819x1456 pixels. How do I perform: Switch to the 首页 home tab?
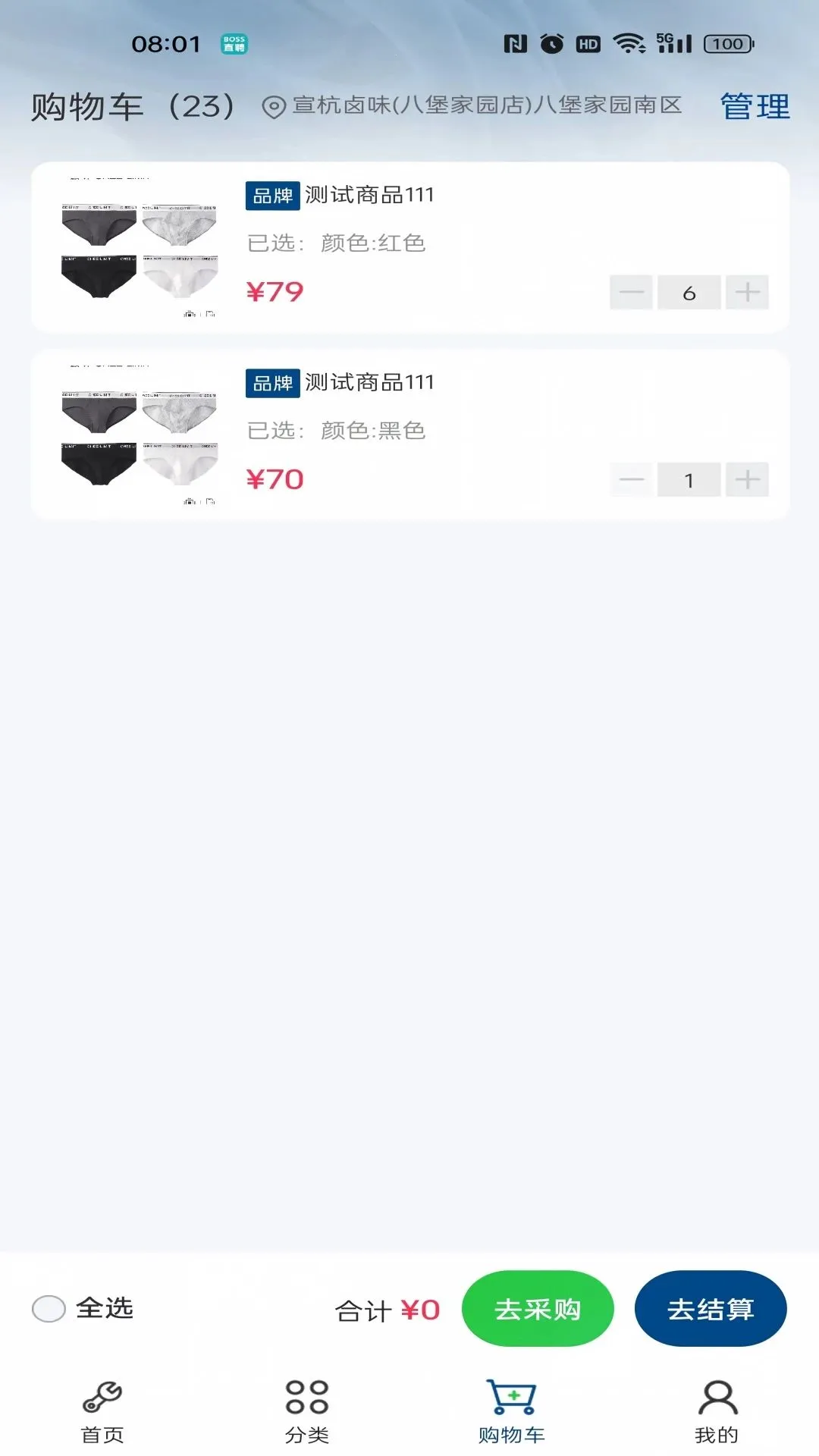pos(102,1412)
